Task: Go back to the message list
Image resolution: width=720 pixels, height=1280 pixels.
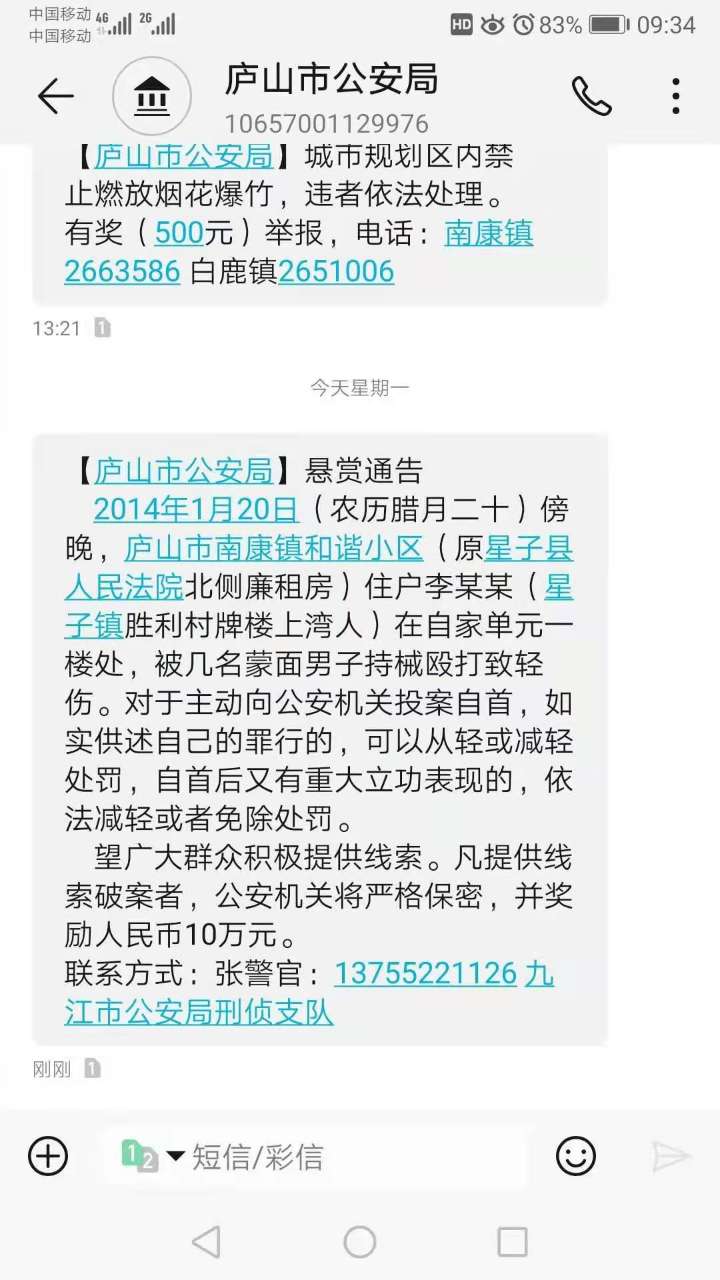Action: [x=56, y=96]
